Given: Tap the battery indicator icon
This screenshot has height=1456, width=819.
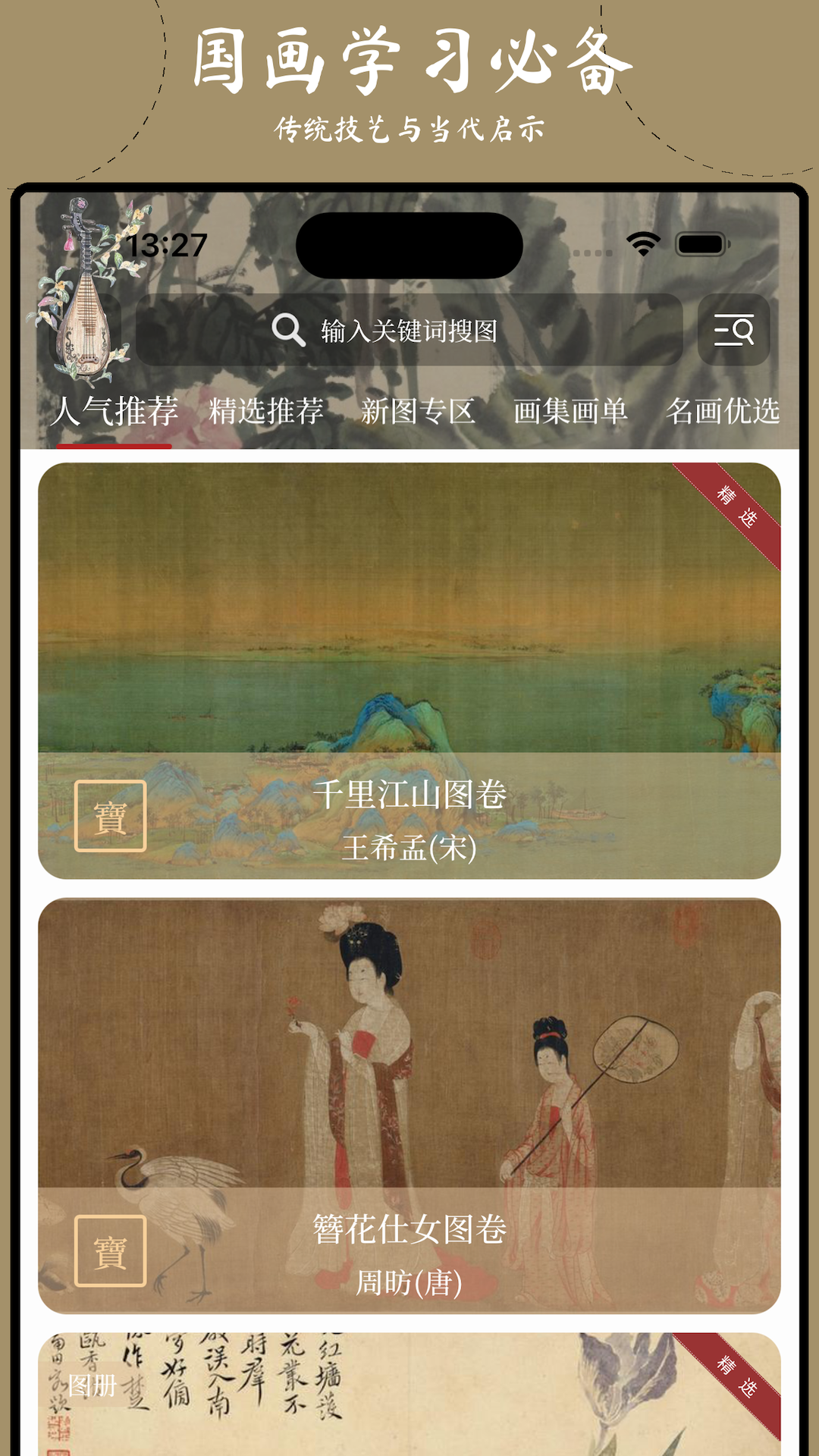Looking at the screenshot, I should [x=701, y=242].
